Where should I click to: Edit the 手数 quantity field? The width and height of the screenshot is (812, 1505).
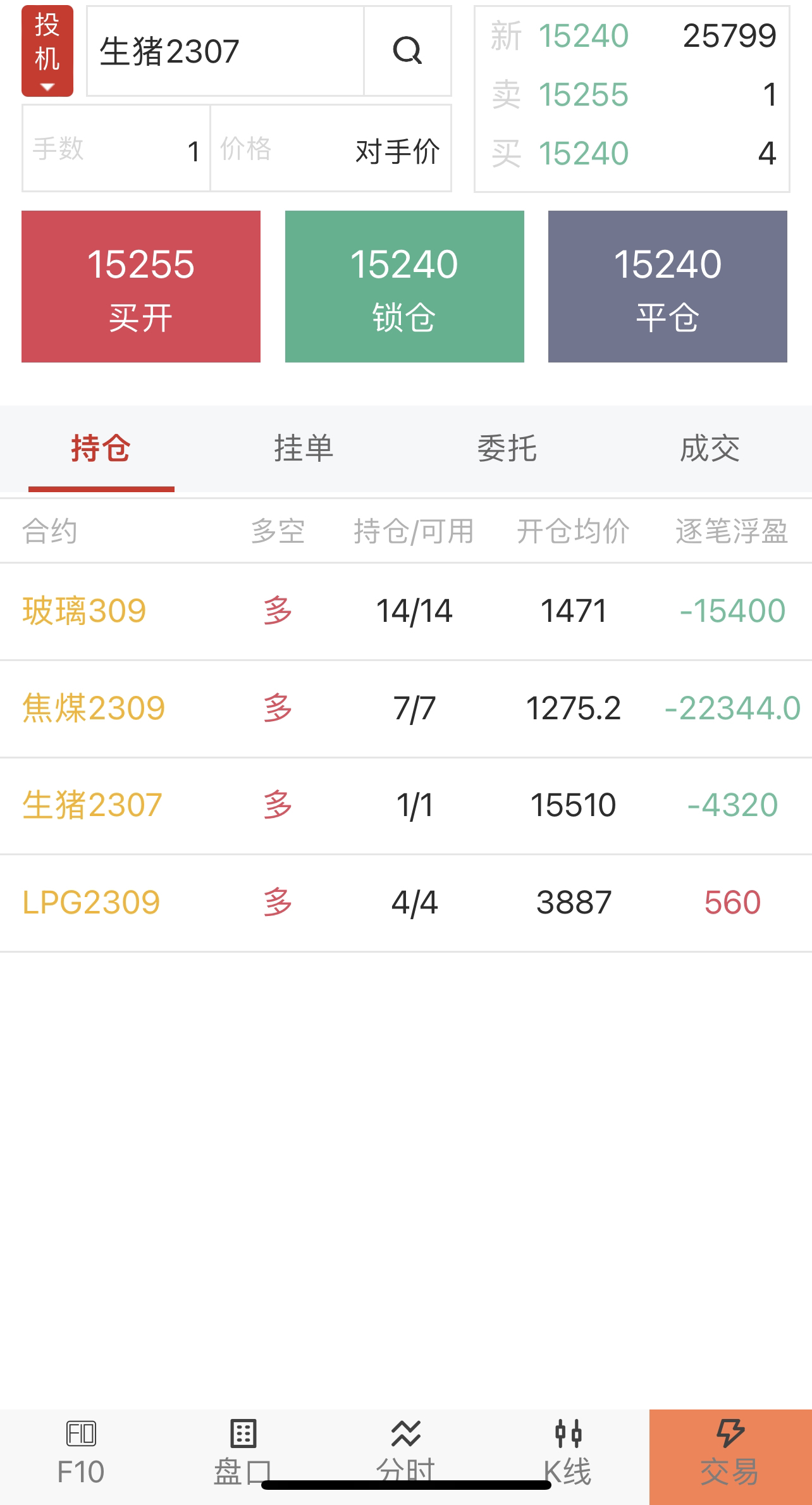click(116, 149)
